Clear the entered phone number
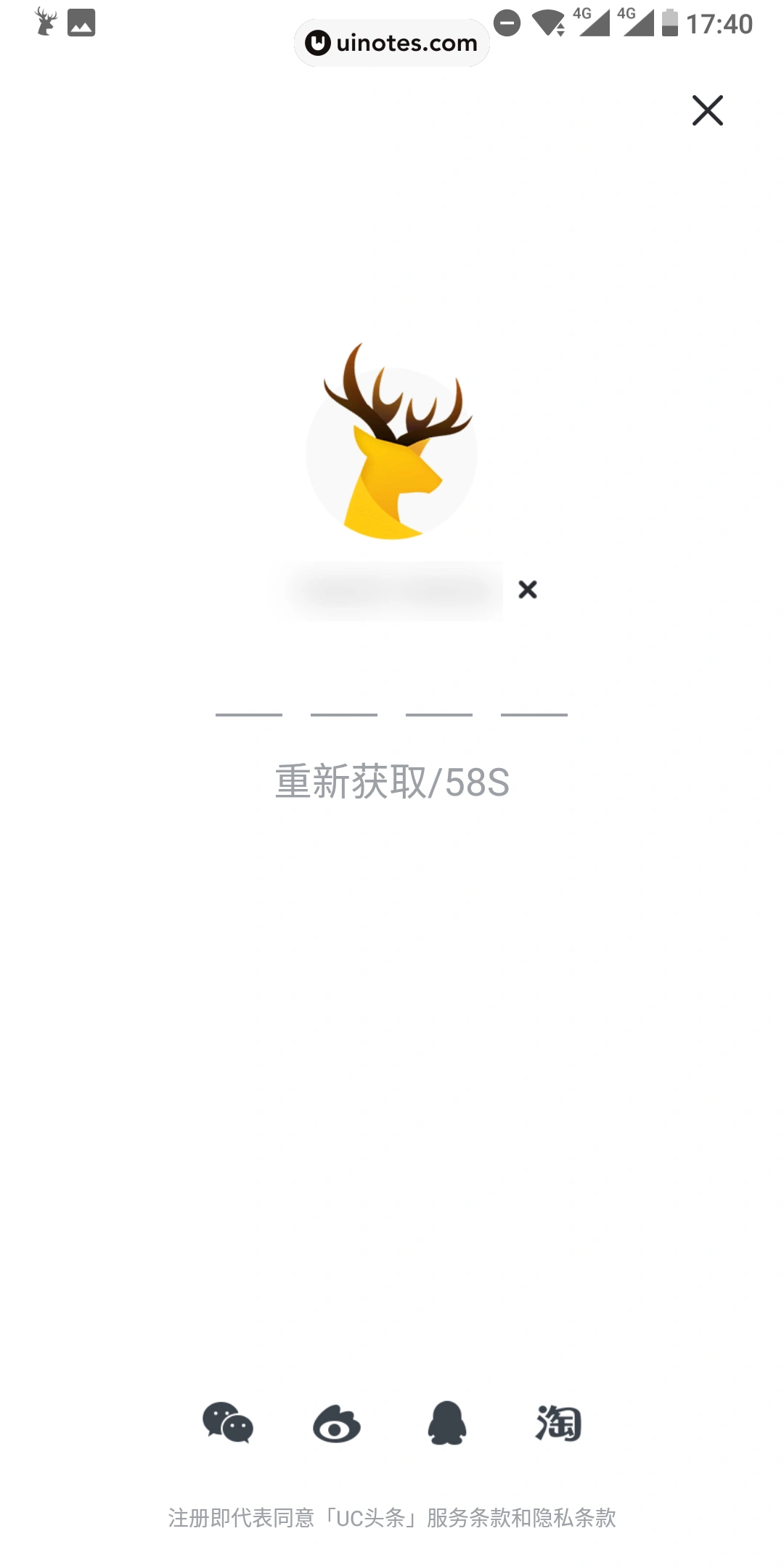 click(x=528, y=589)
